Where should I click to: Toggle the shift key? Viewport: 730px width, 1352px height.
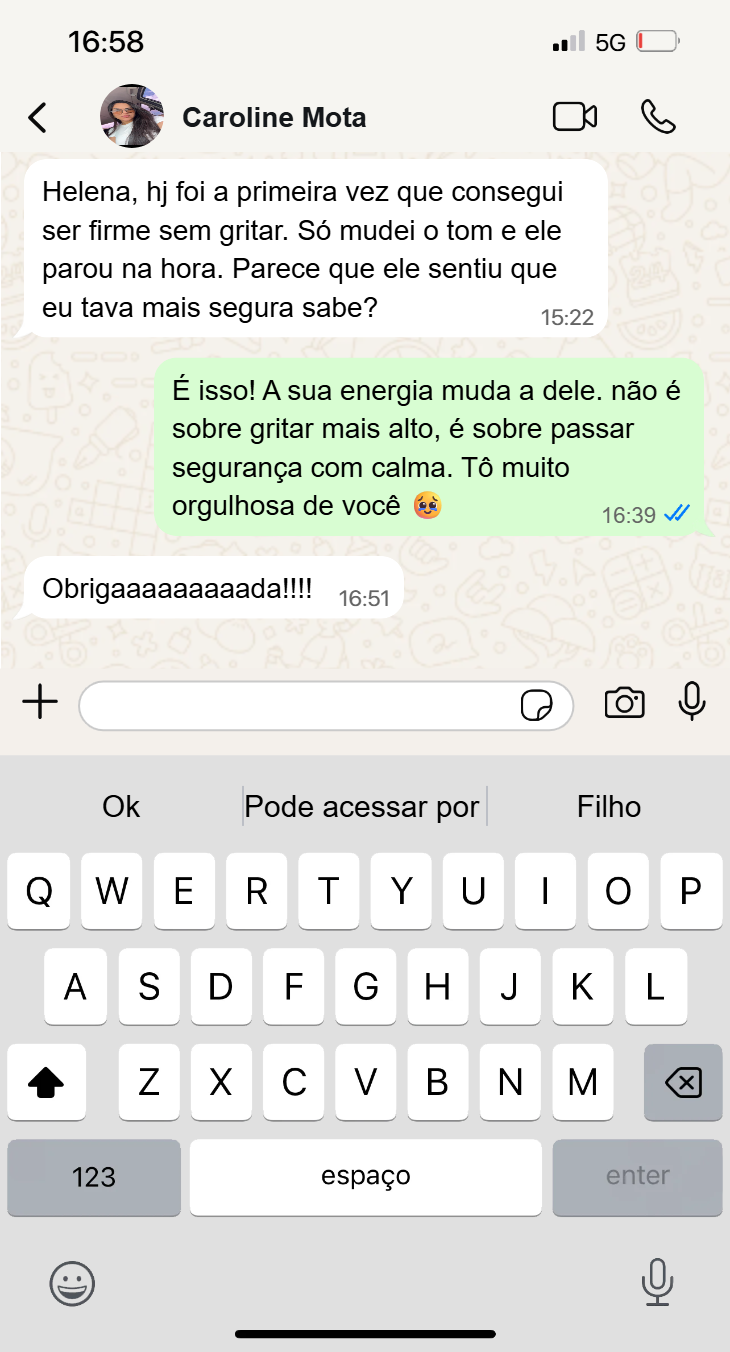pyautogui.click(x=47, y=1082)
